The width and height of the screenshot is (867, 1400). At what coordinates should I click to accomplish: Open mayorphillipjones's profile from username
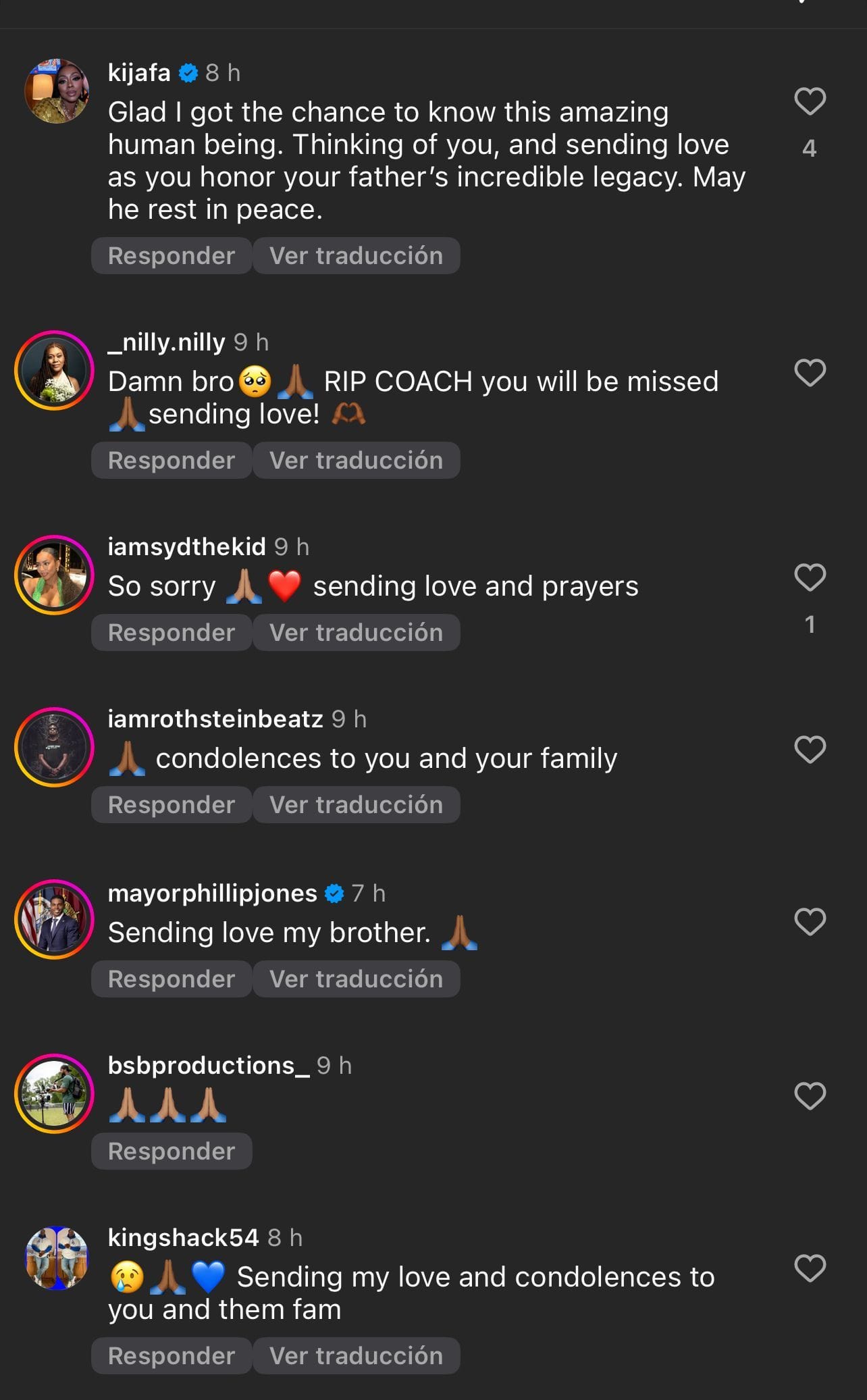click(x=212, y=893)
